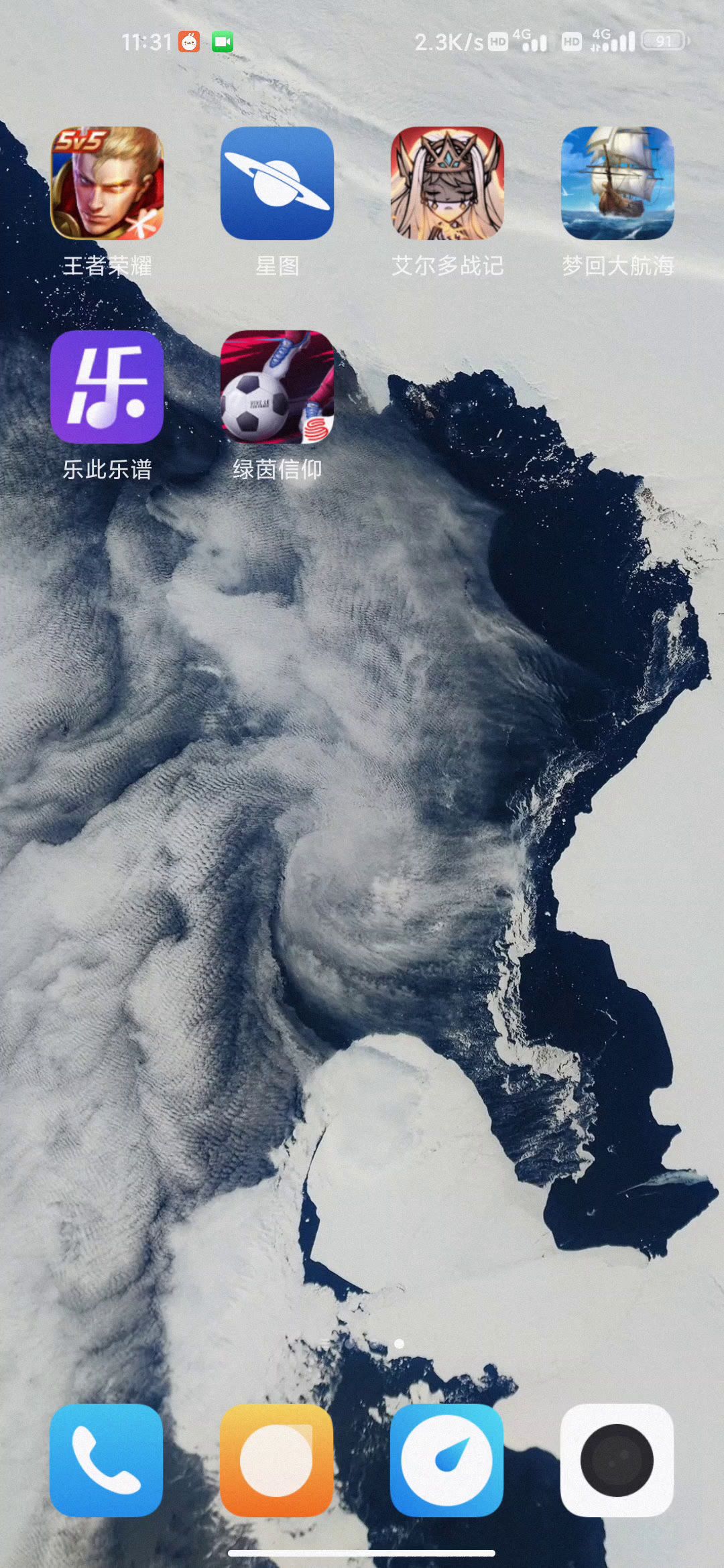Open the Camera app in the dock
Image resolution: width=724 pixels, height=1568 pixels.
pyautogui.click(x=617, y=1460)
